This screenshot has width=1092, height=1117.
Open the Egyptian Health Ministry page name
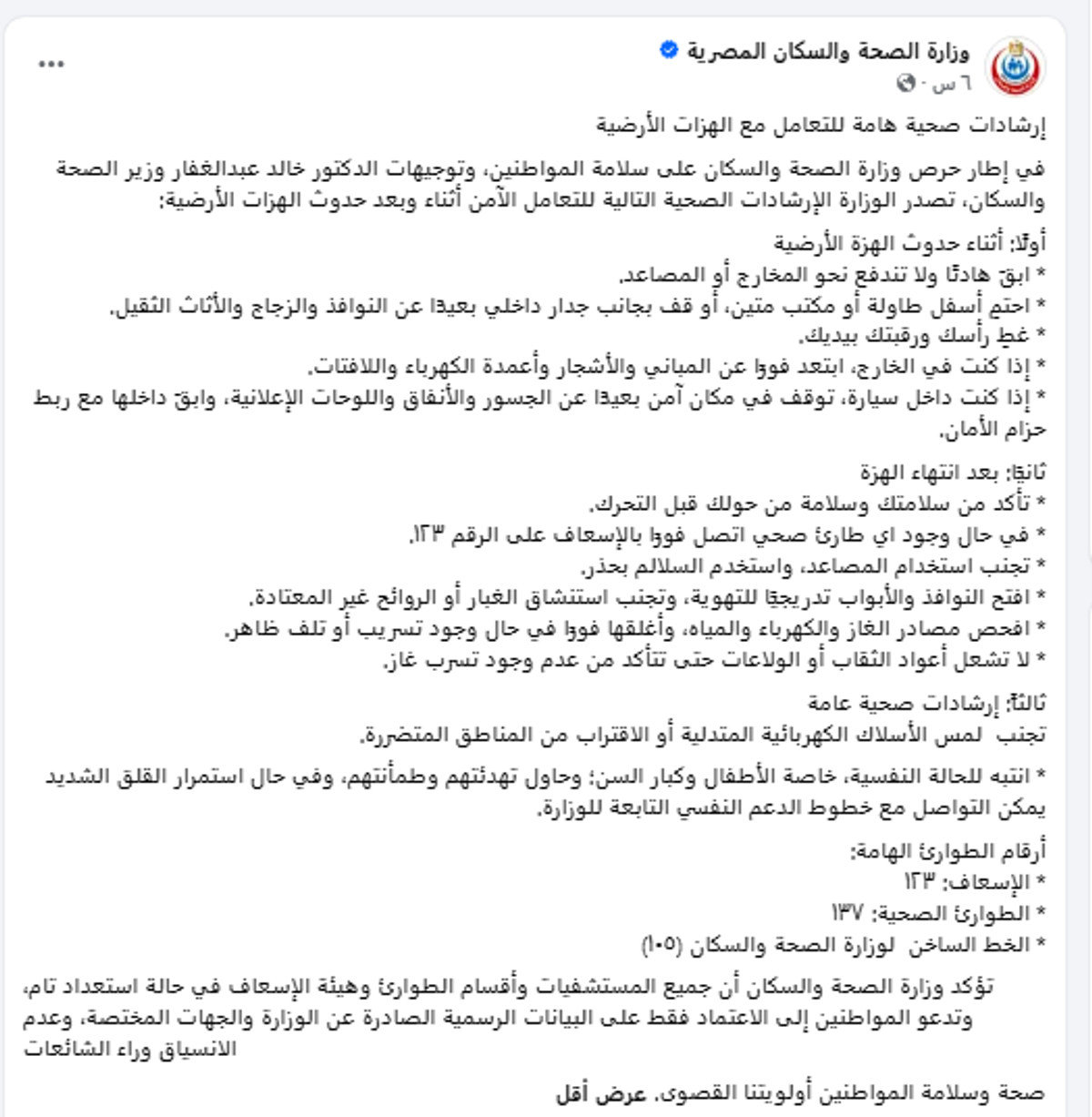click(x=828, y=51)
